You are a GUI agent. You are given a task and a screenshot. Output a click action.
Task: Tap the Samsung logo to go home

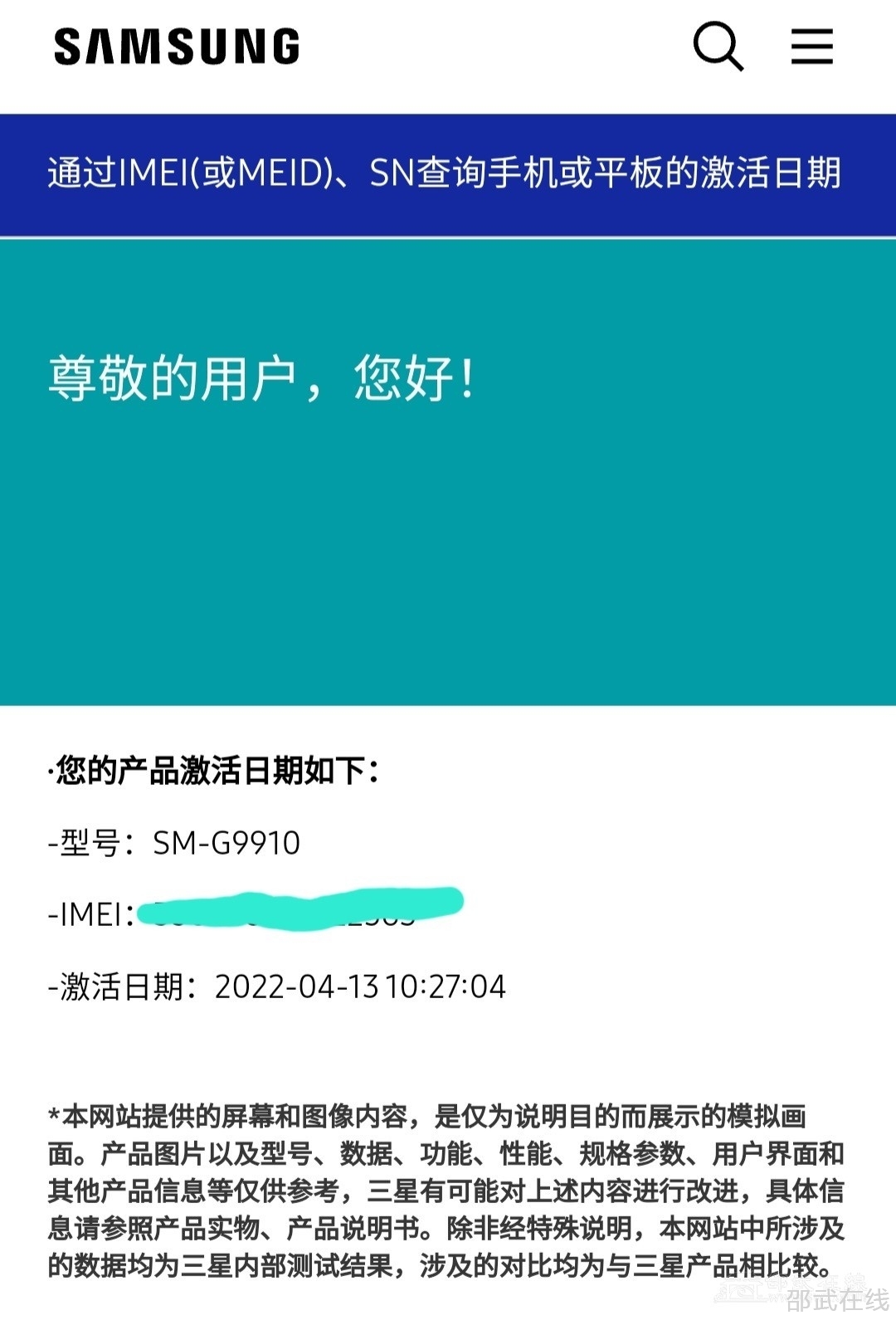[177, 46]
